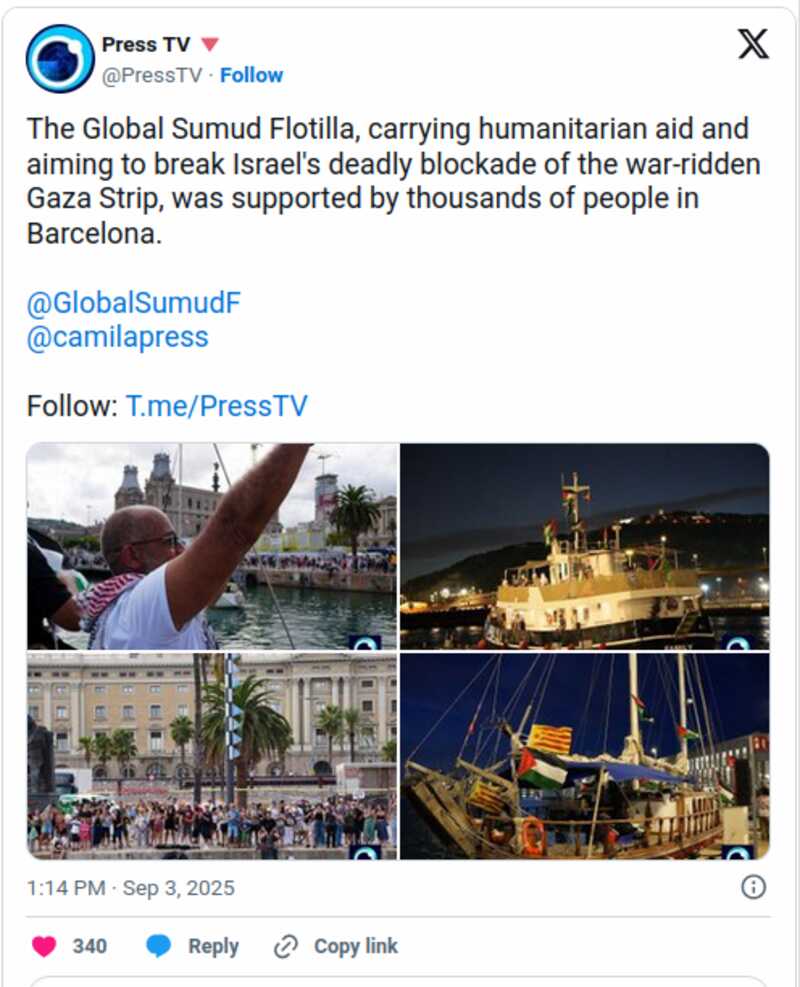Open the T.me/PressTV link
The image size is (800, 987).
(216, 405)
